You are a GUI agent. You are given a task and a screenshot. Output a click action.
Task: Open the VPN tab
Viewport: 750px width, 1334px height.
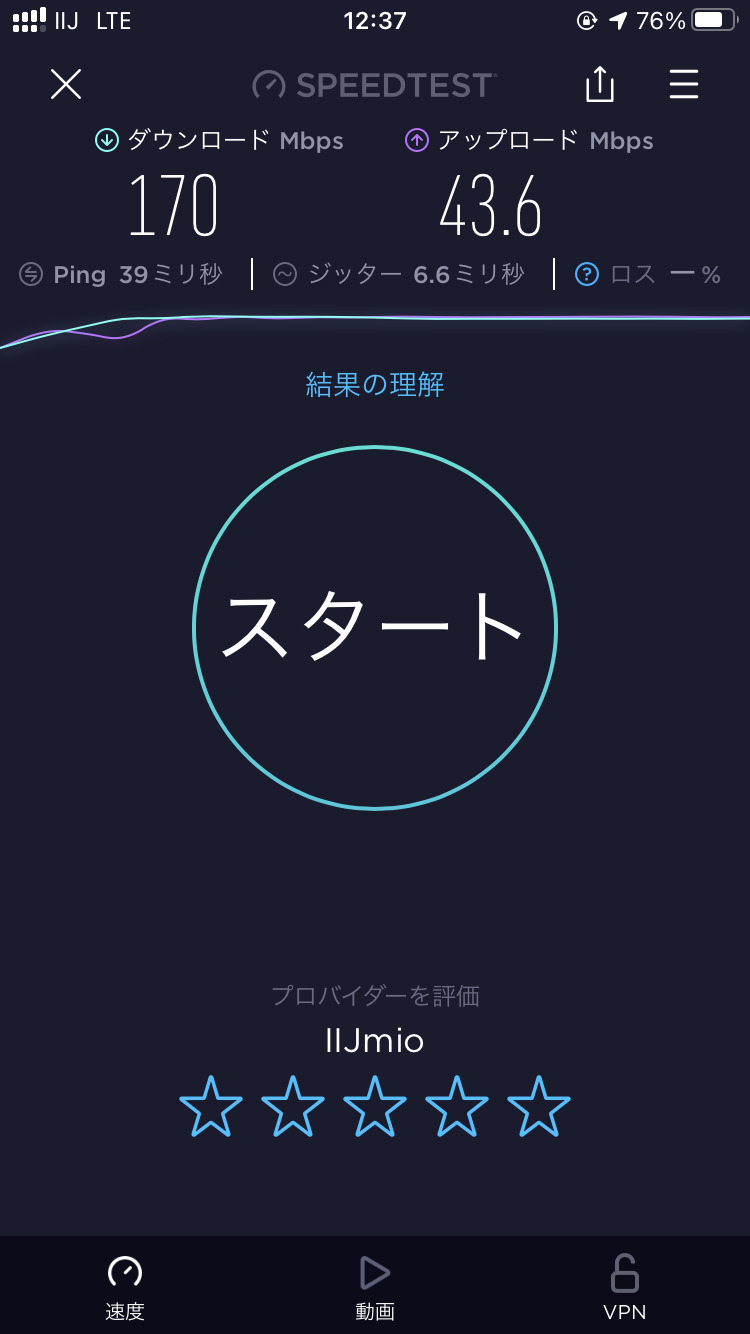click(x=625, y=1288)
